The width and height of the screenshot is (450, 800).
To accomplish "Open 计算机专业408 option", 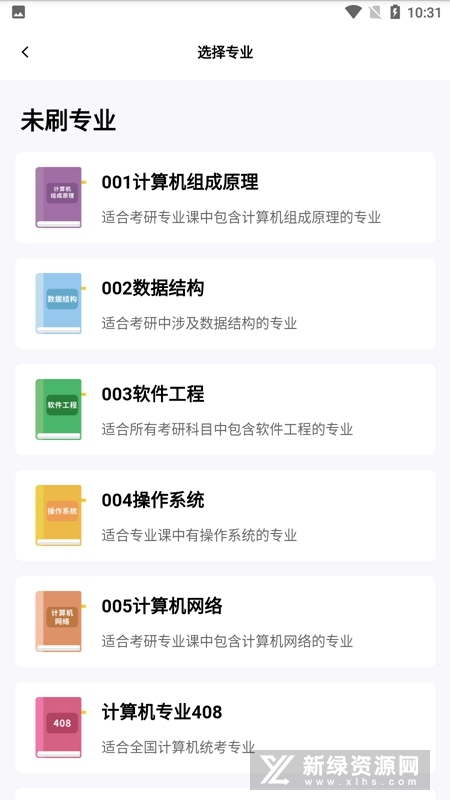I will coord(226,728).
